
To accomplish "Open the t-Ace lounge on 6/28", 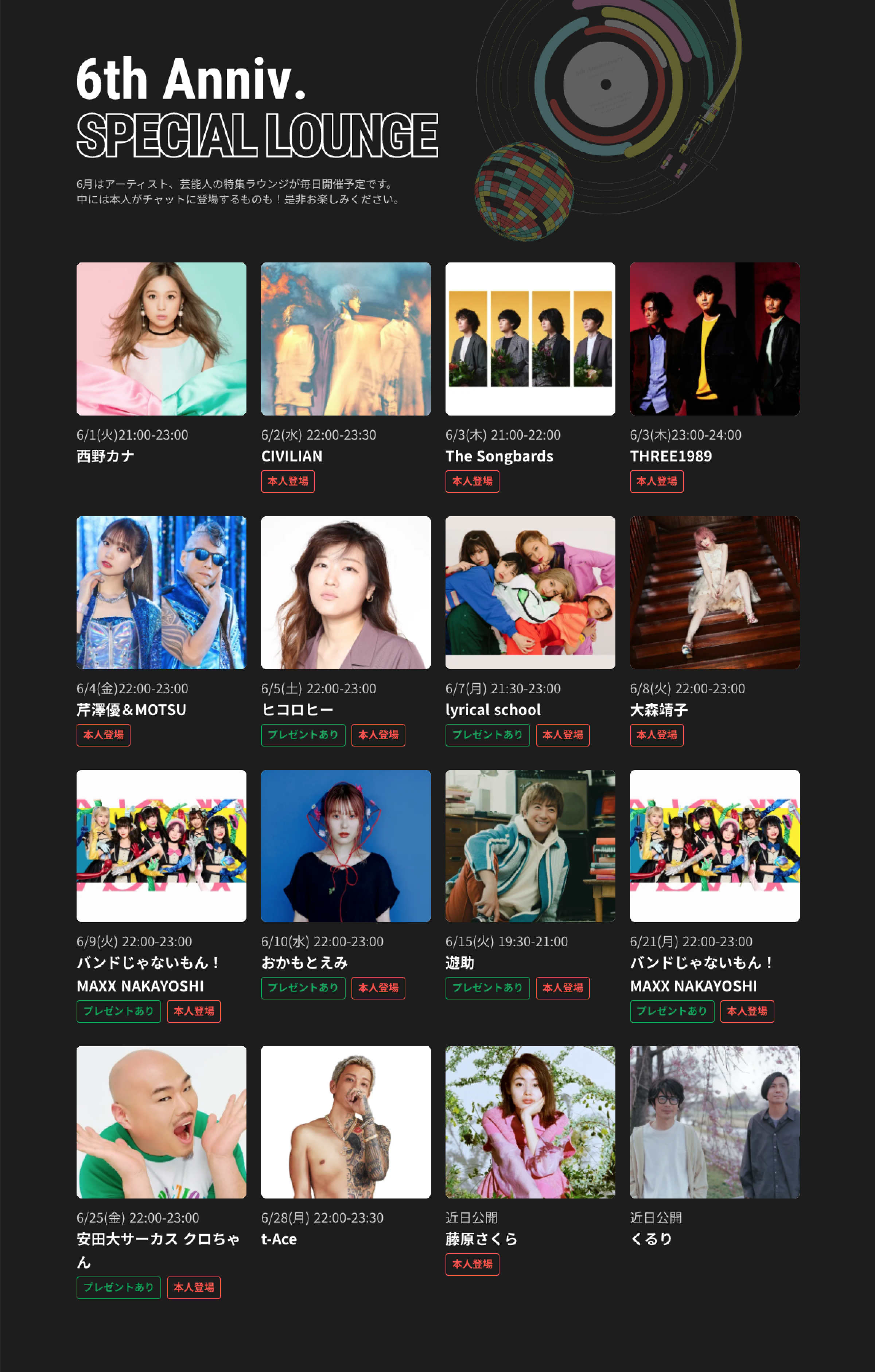I will click(345, 1122).
